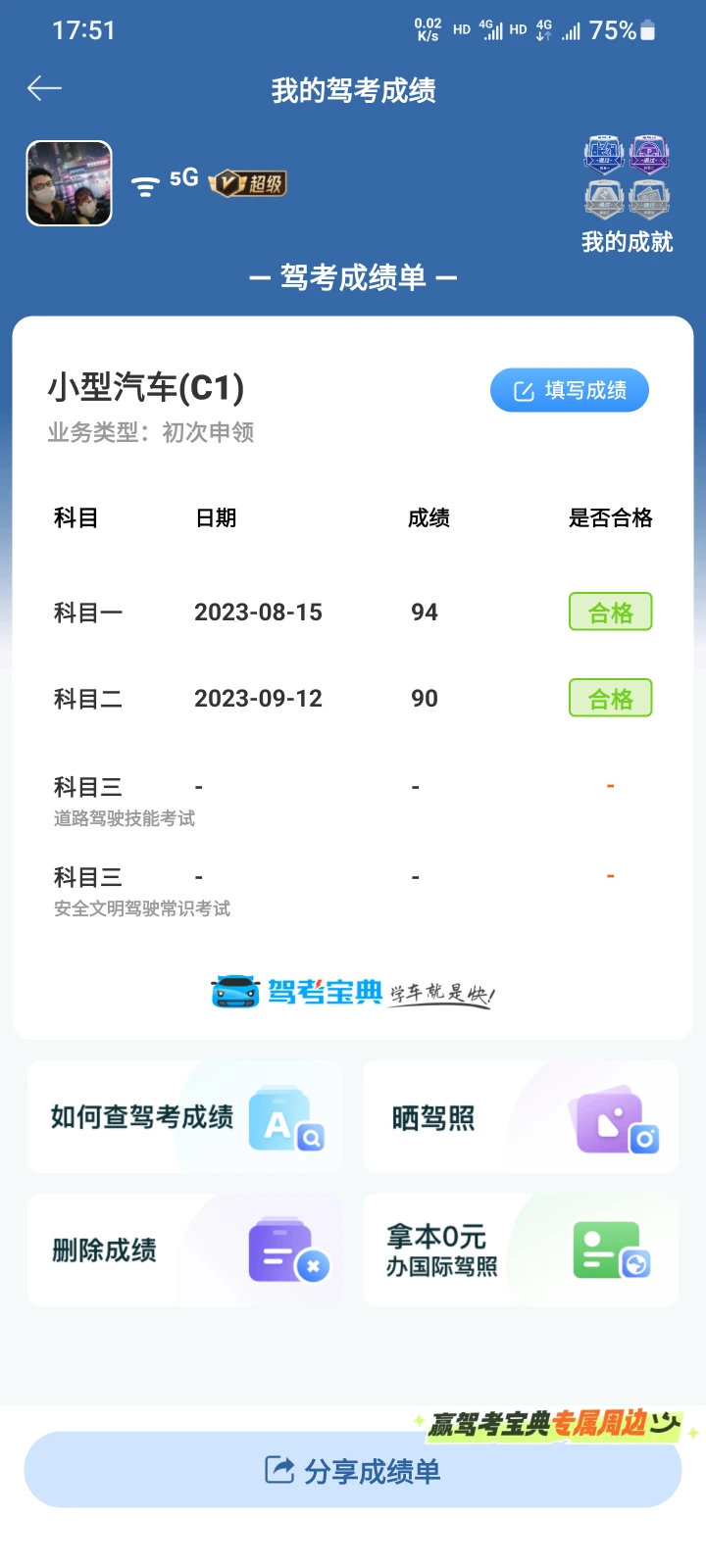Open 如何查驾考成绩 card
Screen dimensions: 706x1568
click(x=185, y=1117)
